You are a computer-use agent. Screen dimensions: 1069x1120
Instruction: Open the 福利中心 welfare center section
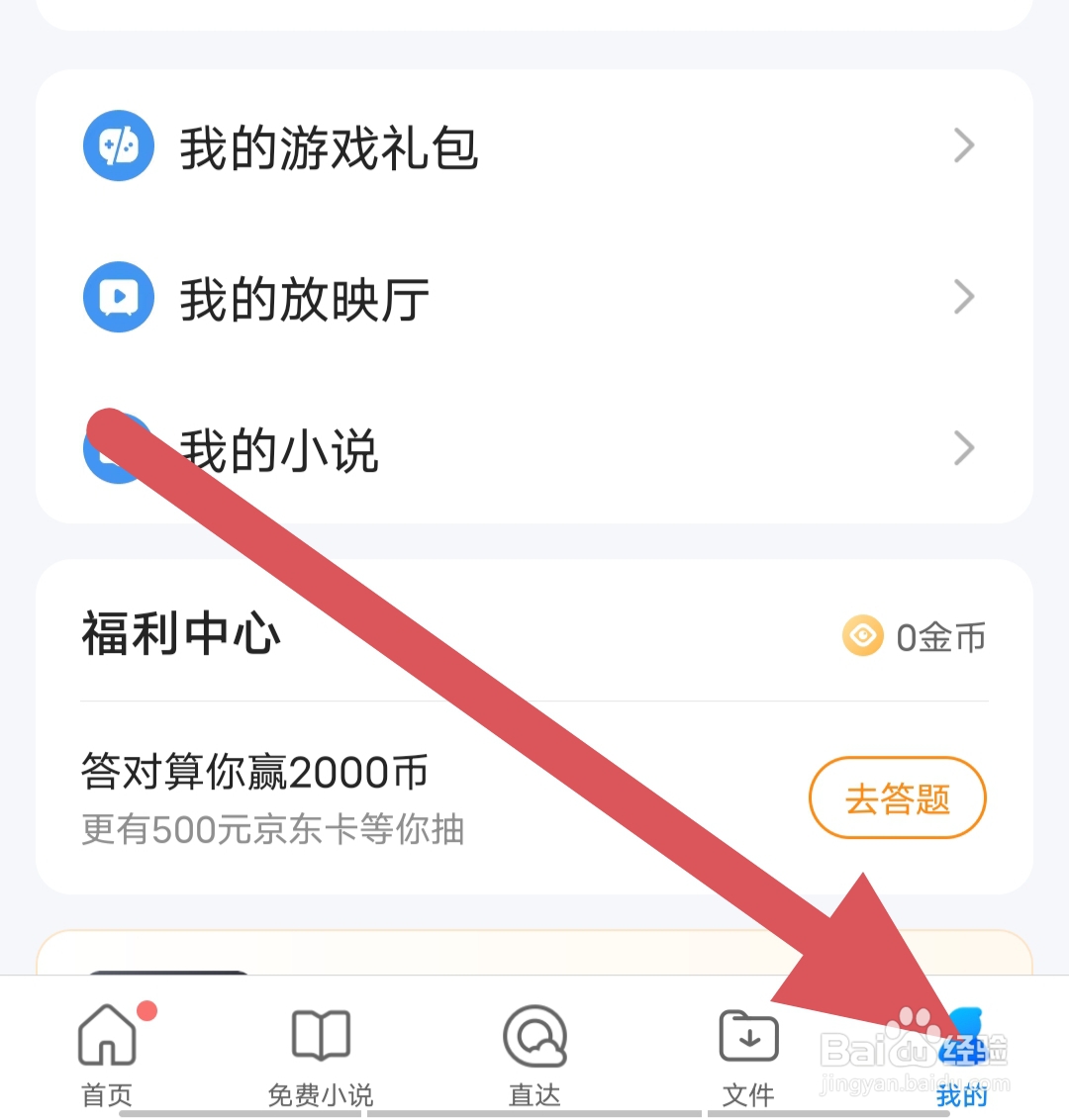pyautogui.click(x=180, y=636)
